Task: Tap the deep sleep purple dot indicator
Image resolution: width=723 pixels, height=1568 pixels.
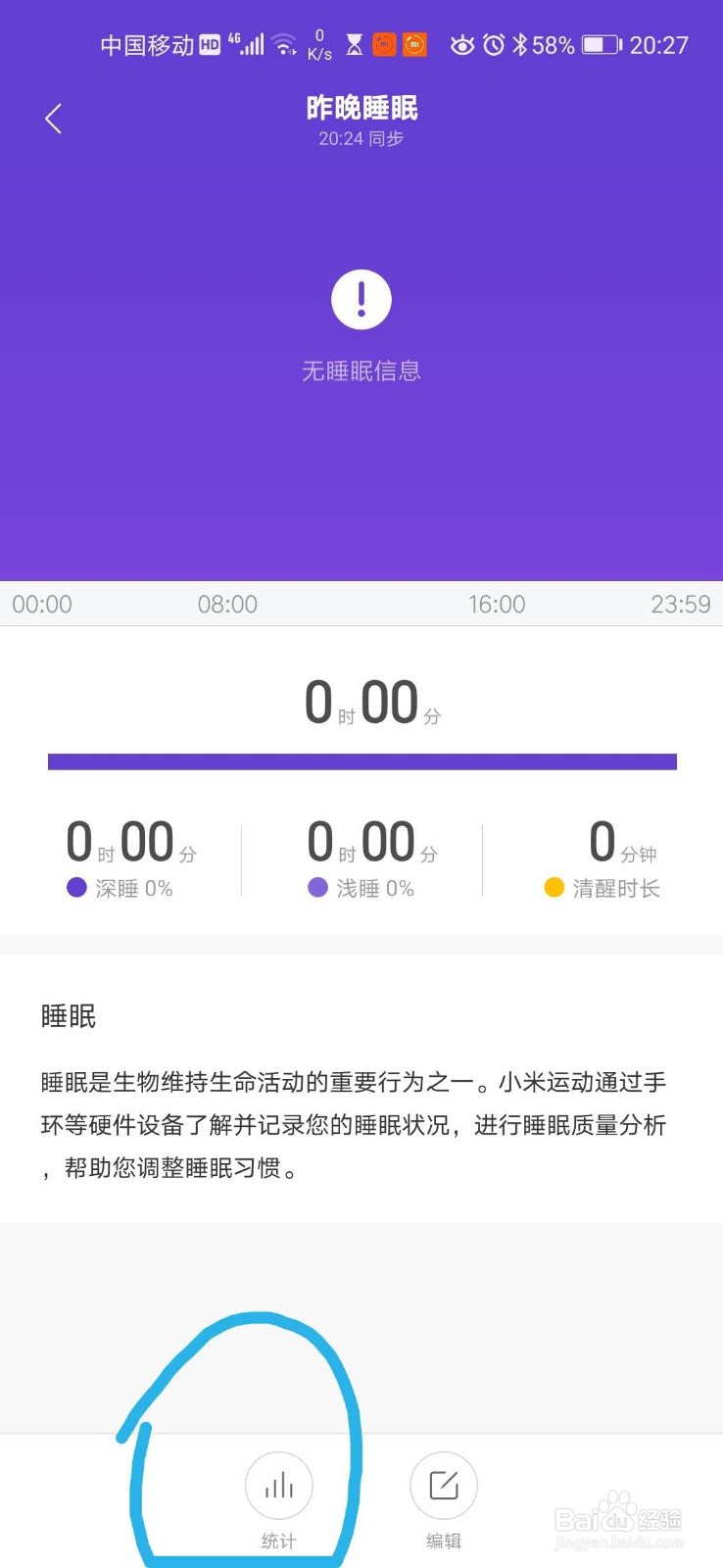Action: click(x=76, y=888)
